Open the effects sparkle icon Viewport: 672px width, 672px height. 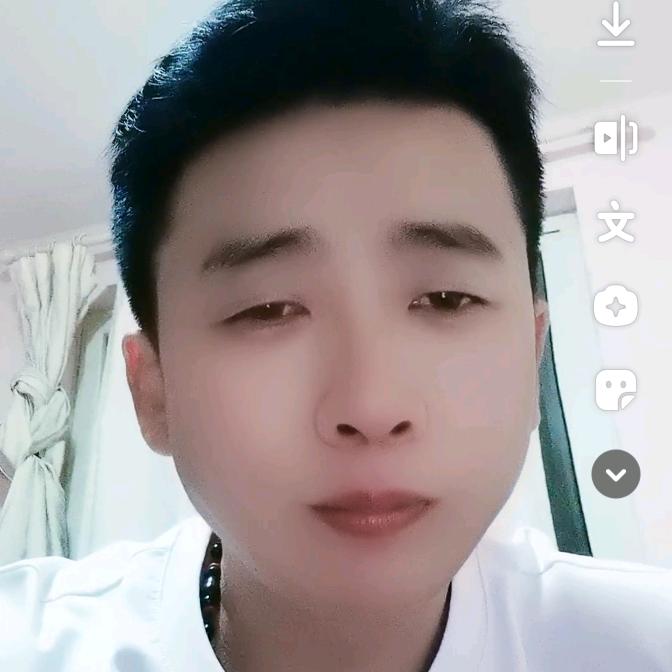coord(616,305)
